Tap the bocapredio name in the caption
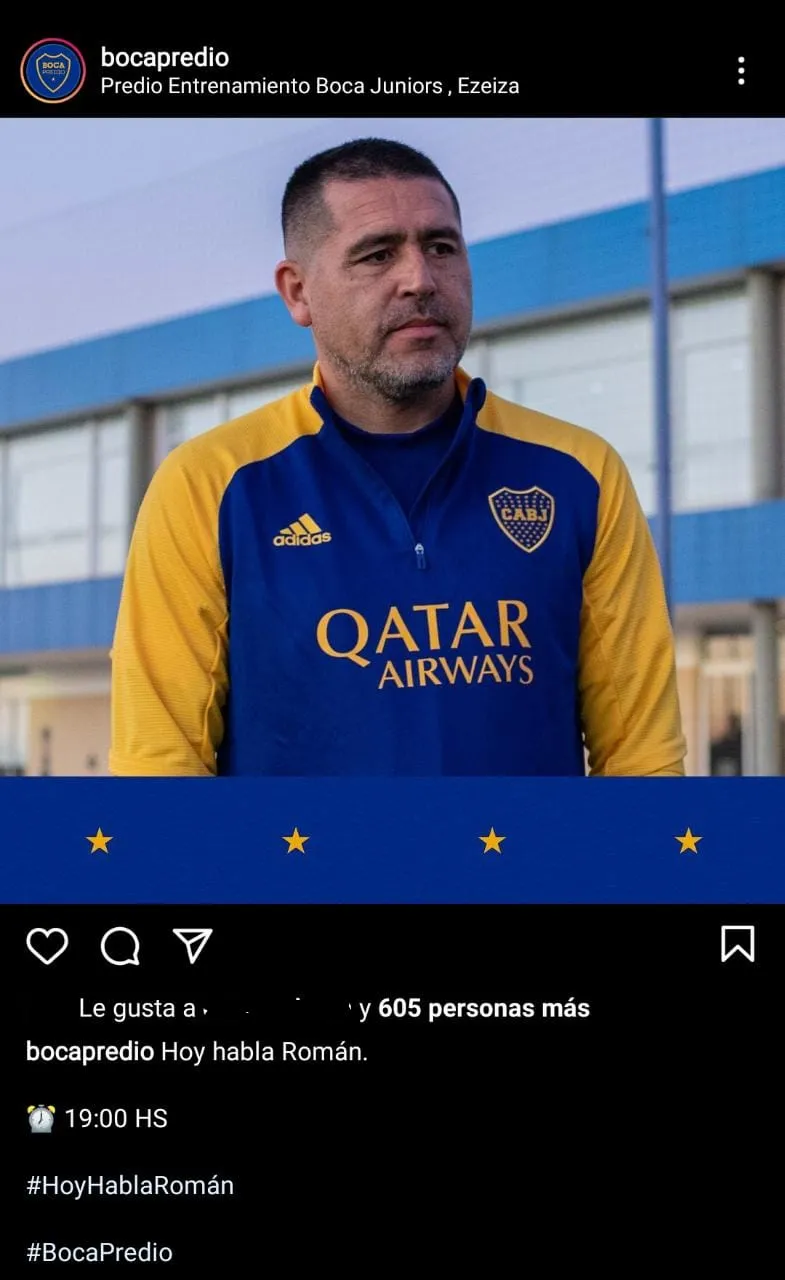The width and height of the screenshot is (785, 1280). (90, 1052)
